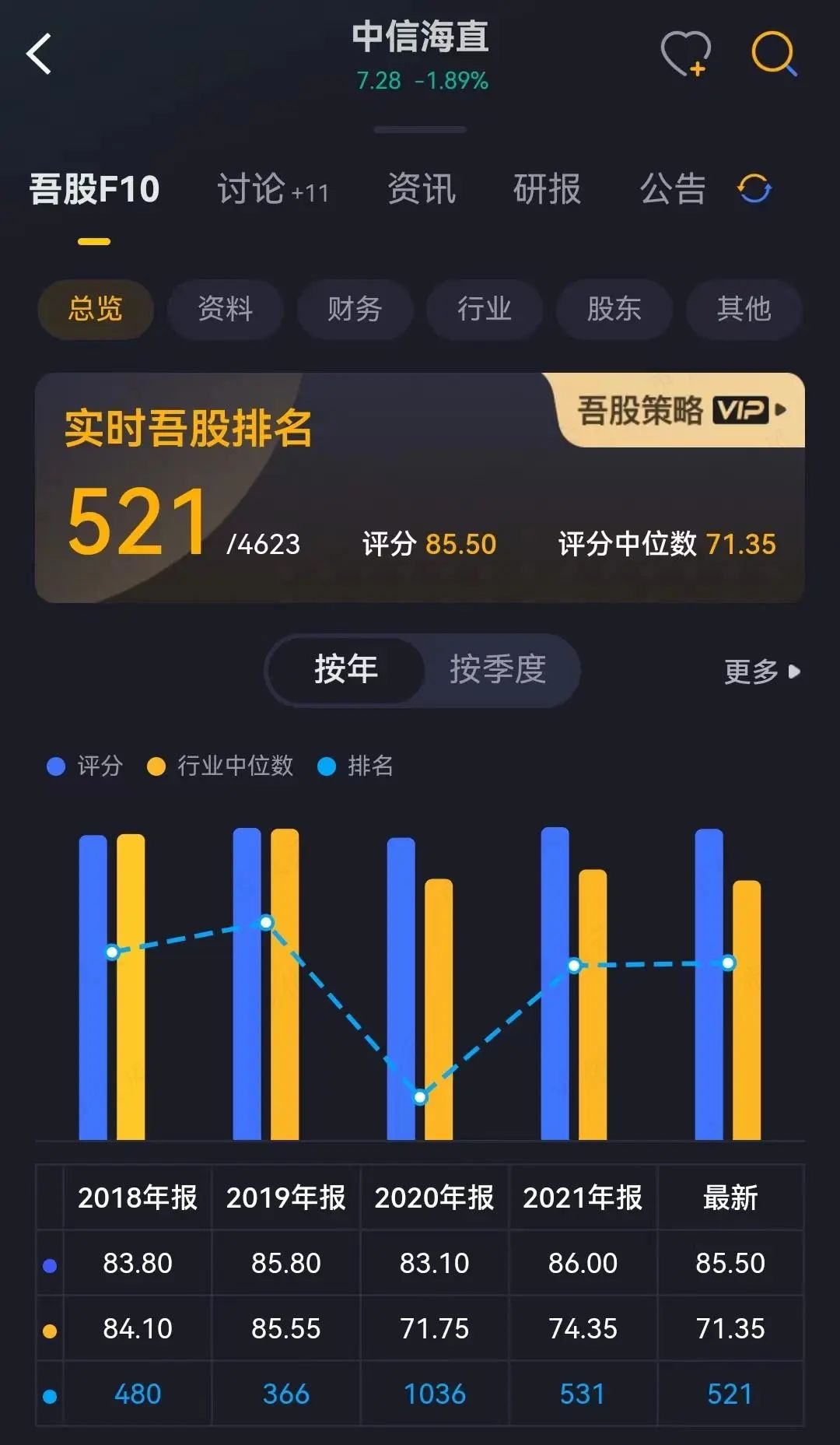Select the 财务 chip
Screen dimensions: 840x1445
pyautogui.click(x=355, y=309)
